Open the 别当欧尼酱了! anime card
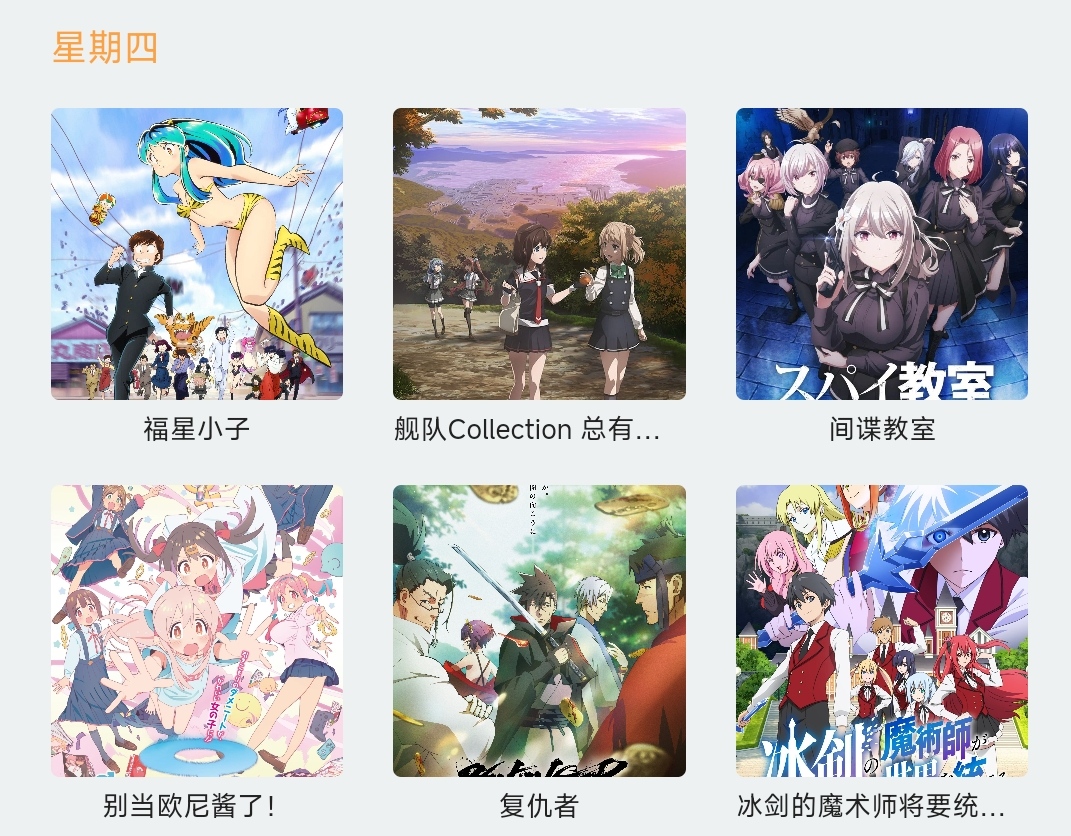The width and height of the screenshot is (1071, 836). (x=197, y=631)
